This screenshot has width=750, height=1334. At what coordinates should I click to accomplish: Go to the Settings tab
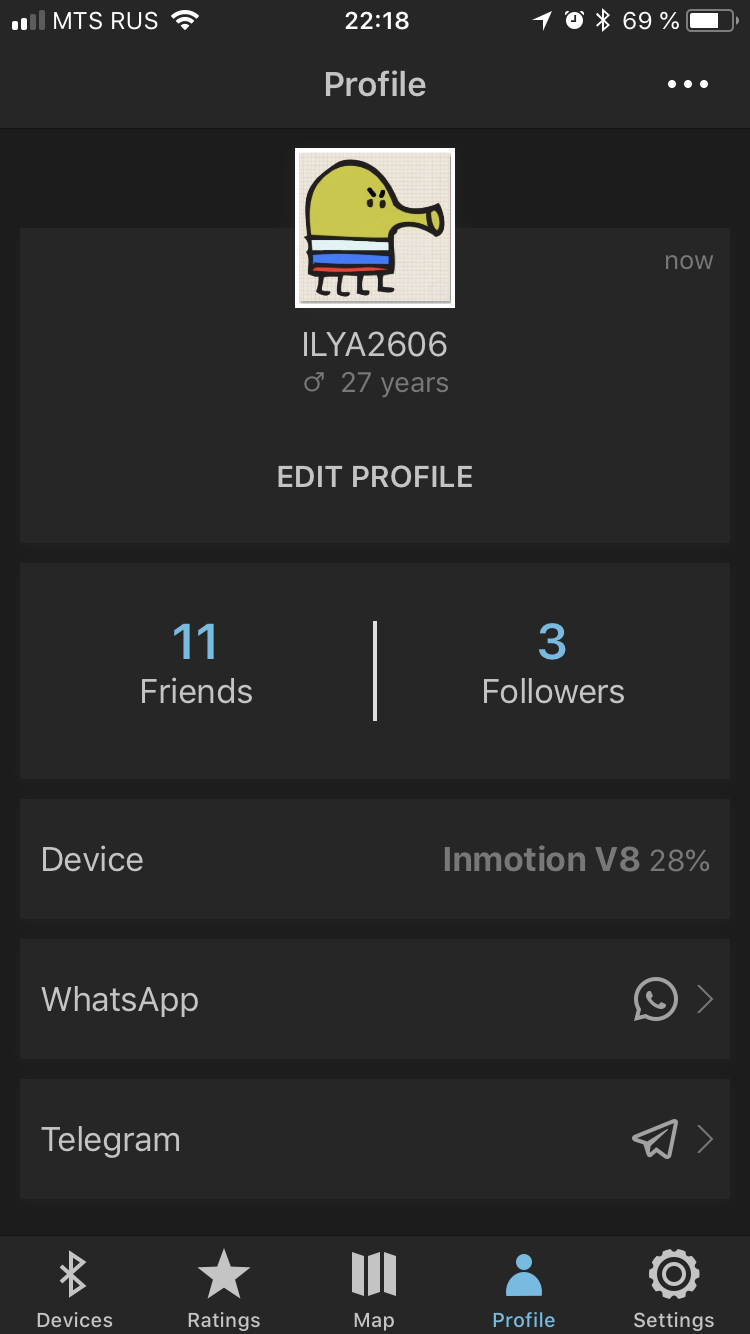coord(674,1288)
